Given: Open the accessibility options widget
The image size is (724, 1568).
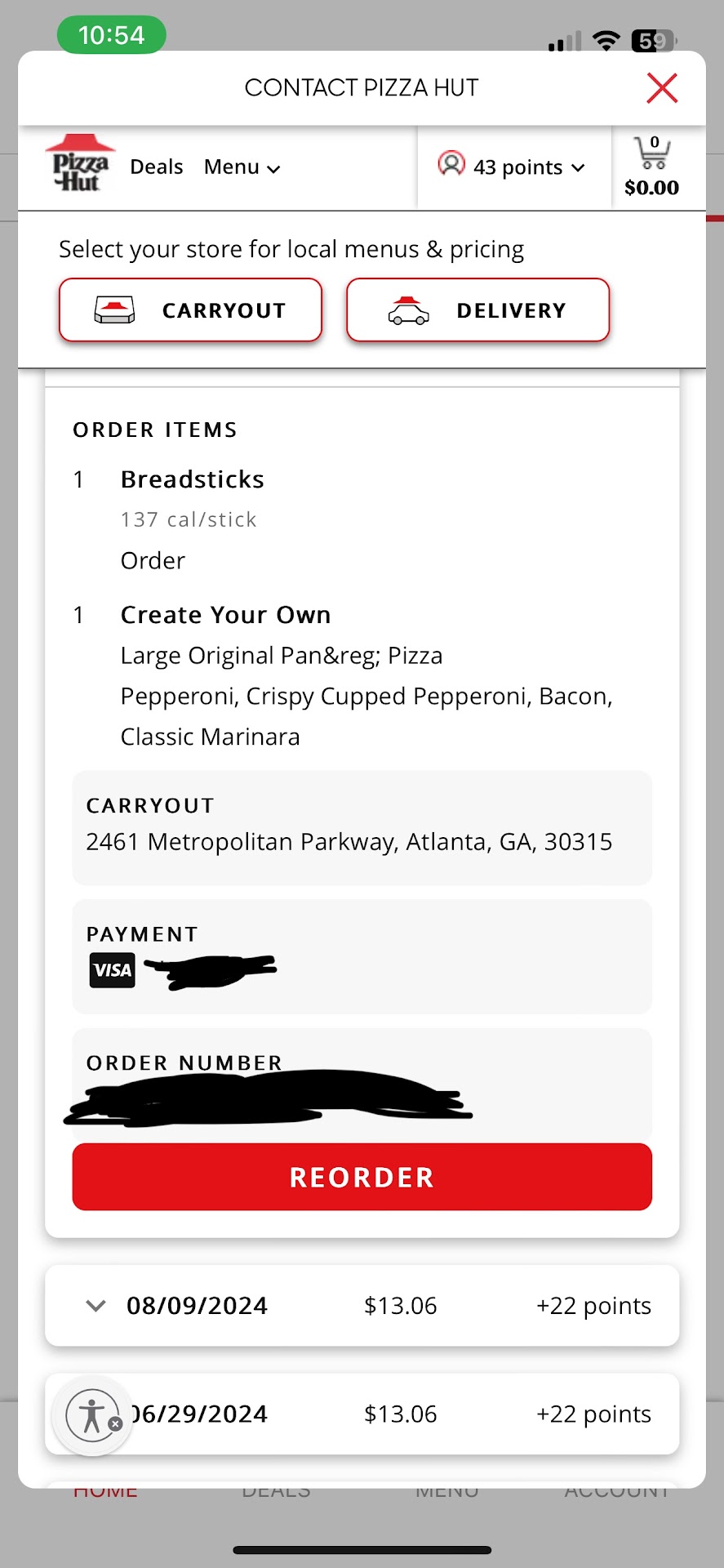Looking at the screenshot, I should [x=92, y=1416].
